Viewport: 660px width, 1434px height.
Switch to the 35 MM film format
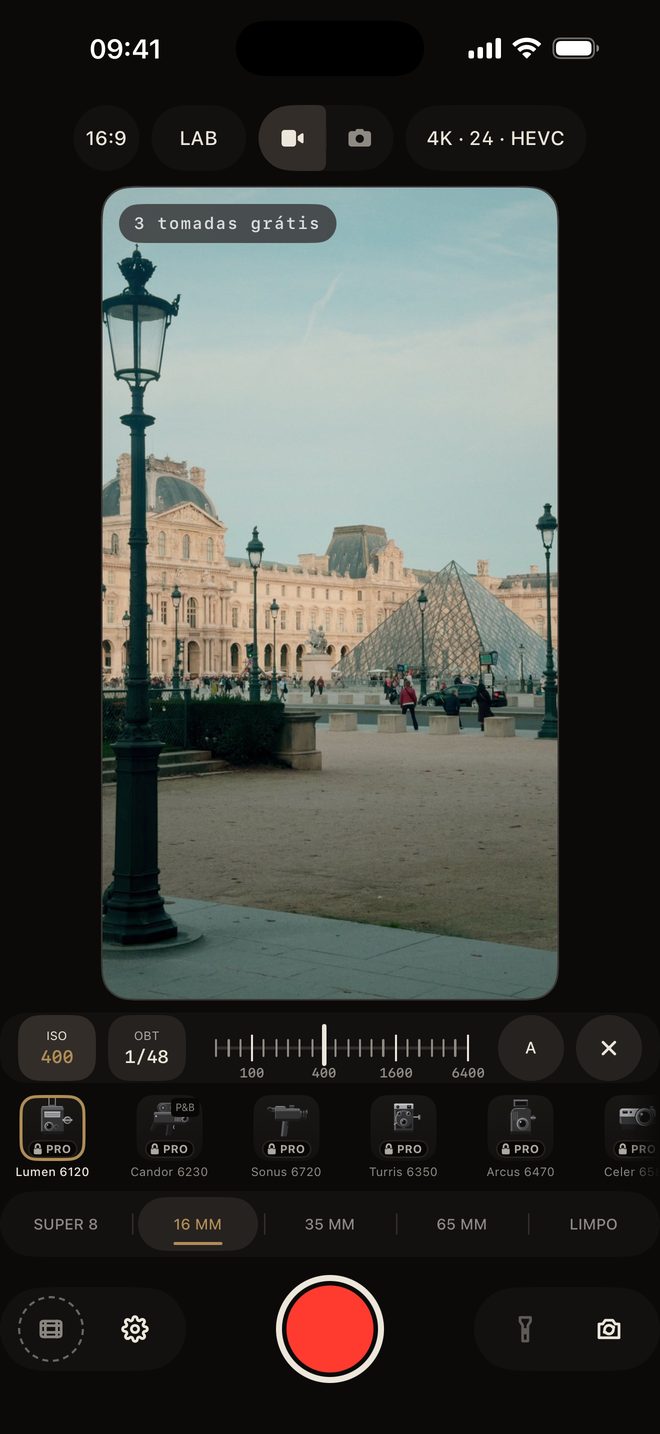pos(330,1224)
